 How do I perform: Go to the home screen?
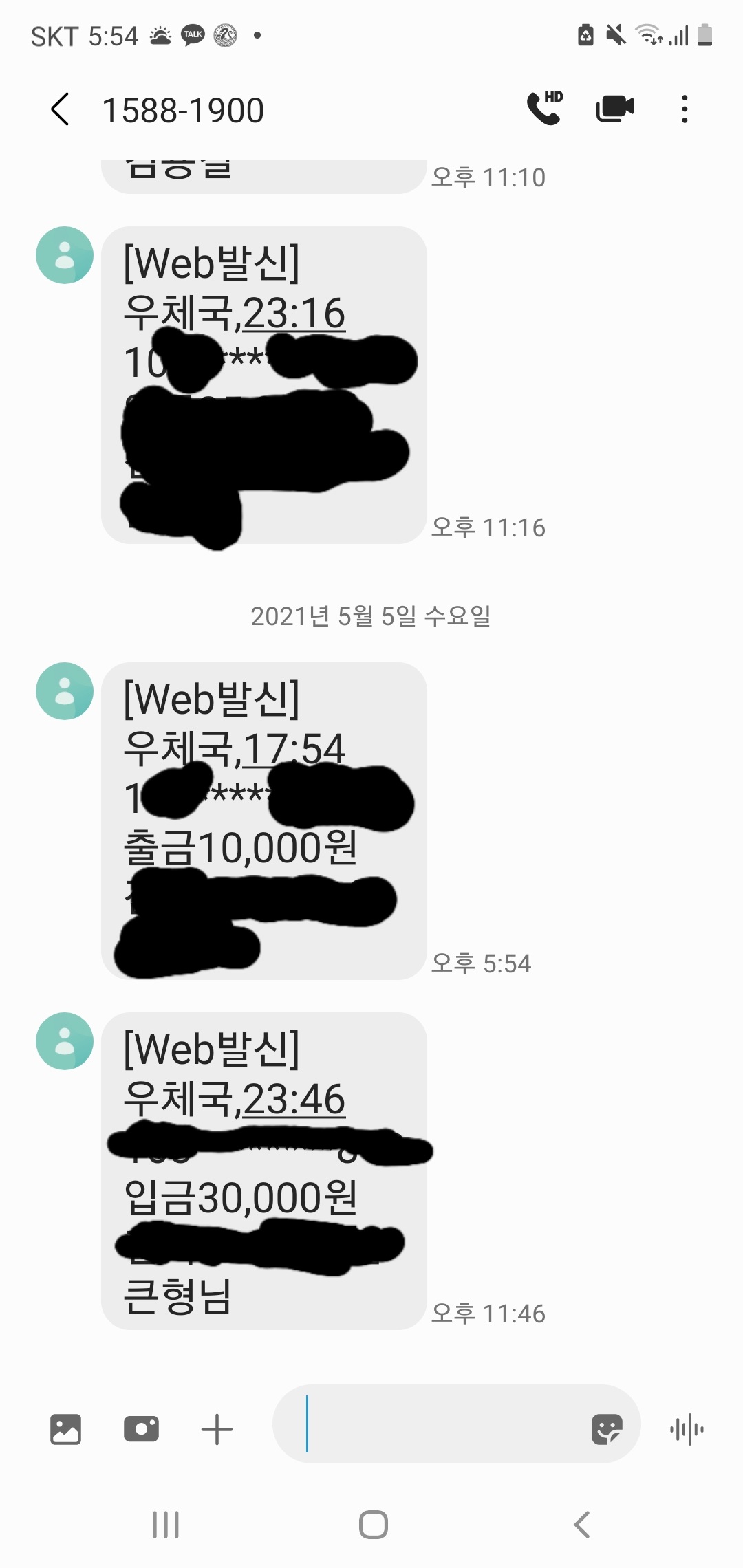373,1525
